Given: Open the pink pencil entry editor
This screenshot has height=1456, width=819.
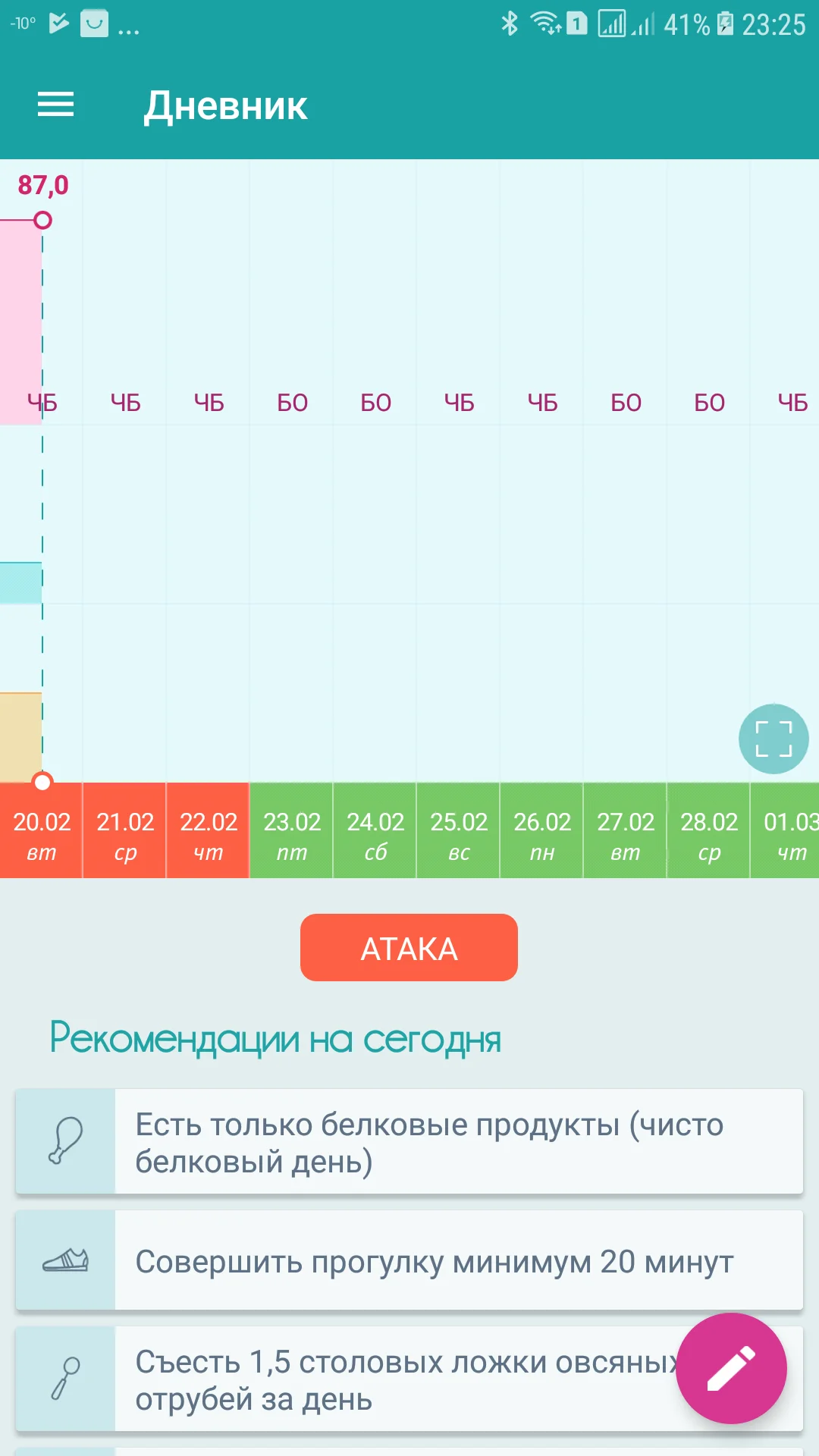Looking at the screenshot, I should pyautogui.click(x=730, y=1367).
